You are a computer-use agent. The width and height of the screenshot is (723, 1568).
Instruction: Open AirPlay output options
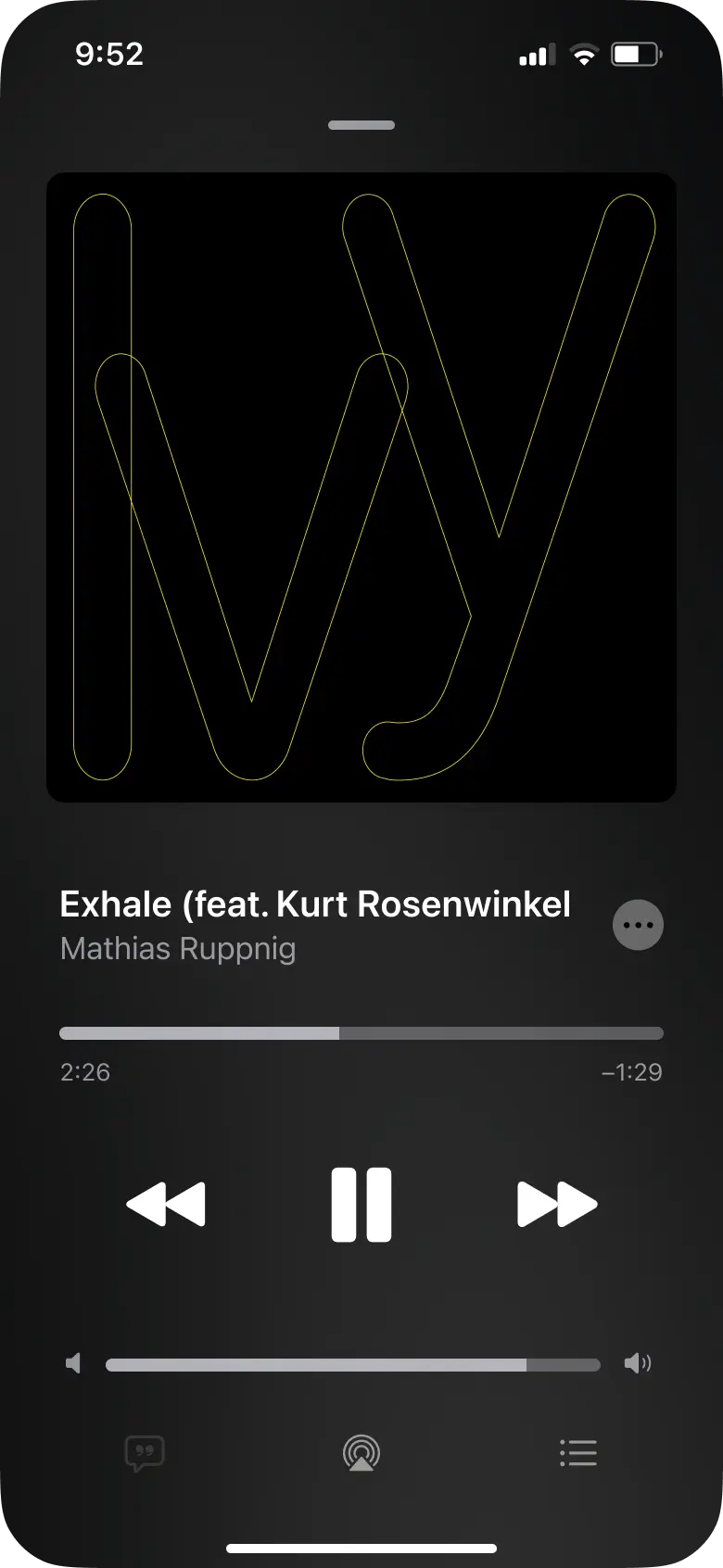pos(361,1453)
